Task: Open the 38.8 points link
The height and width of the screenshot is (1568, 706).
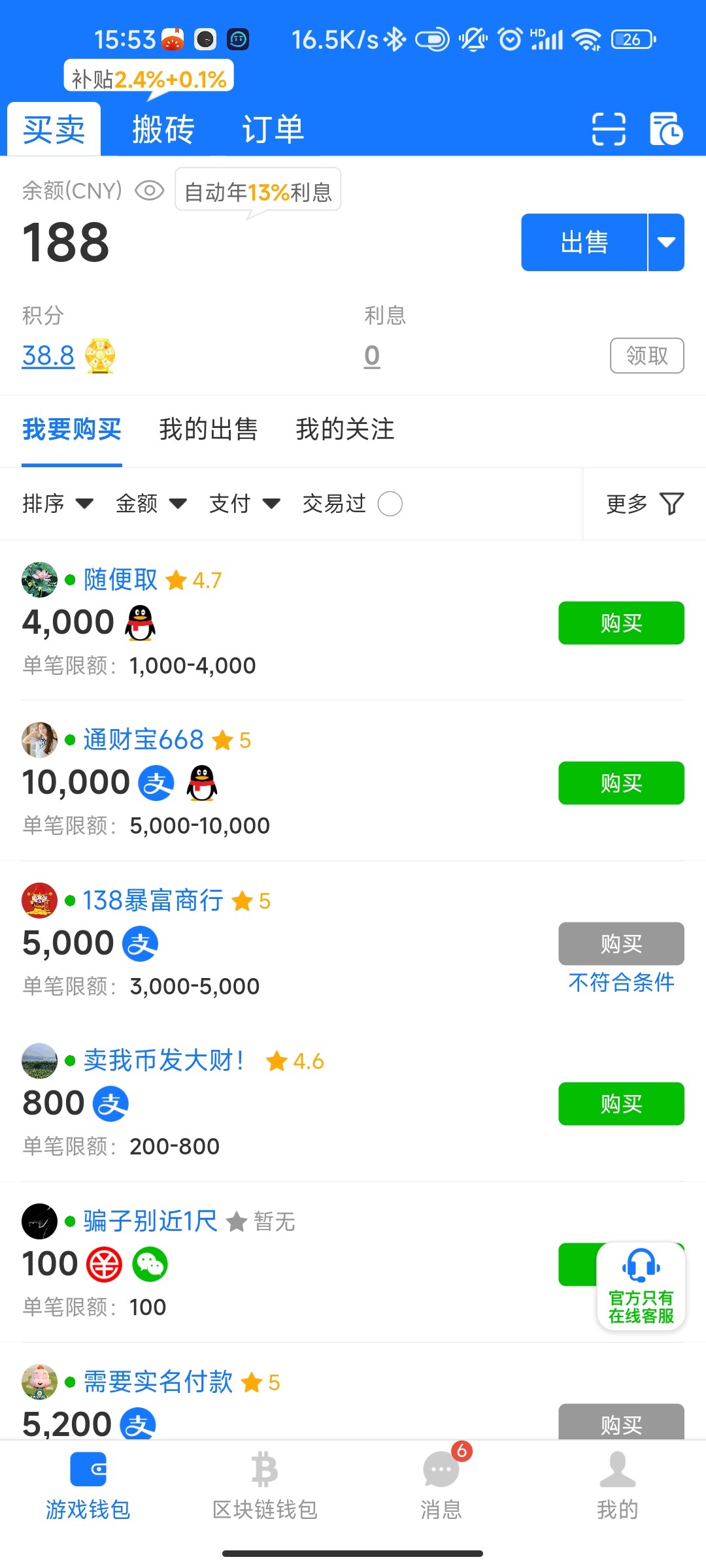Action: point(48,356)
